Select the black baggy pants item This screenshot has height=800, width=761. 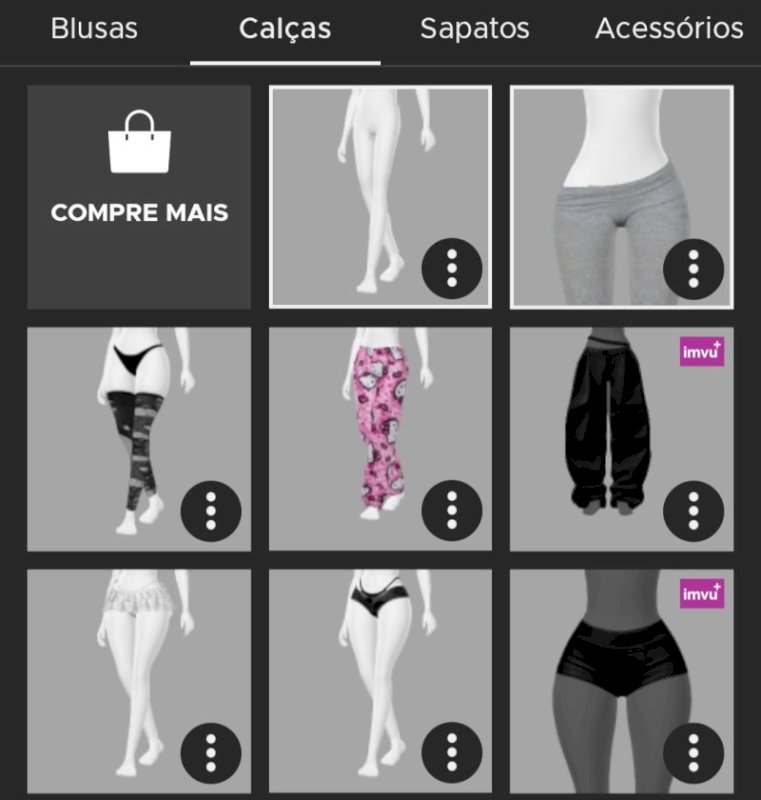(600, 430)
